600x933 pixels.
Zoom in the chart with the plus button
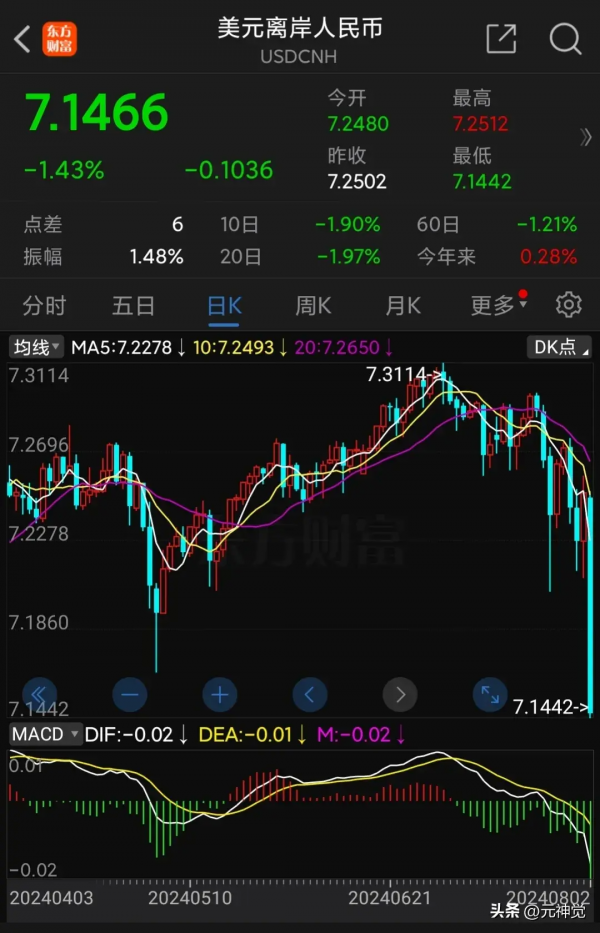(x=220, y=694)
